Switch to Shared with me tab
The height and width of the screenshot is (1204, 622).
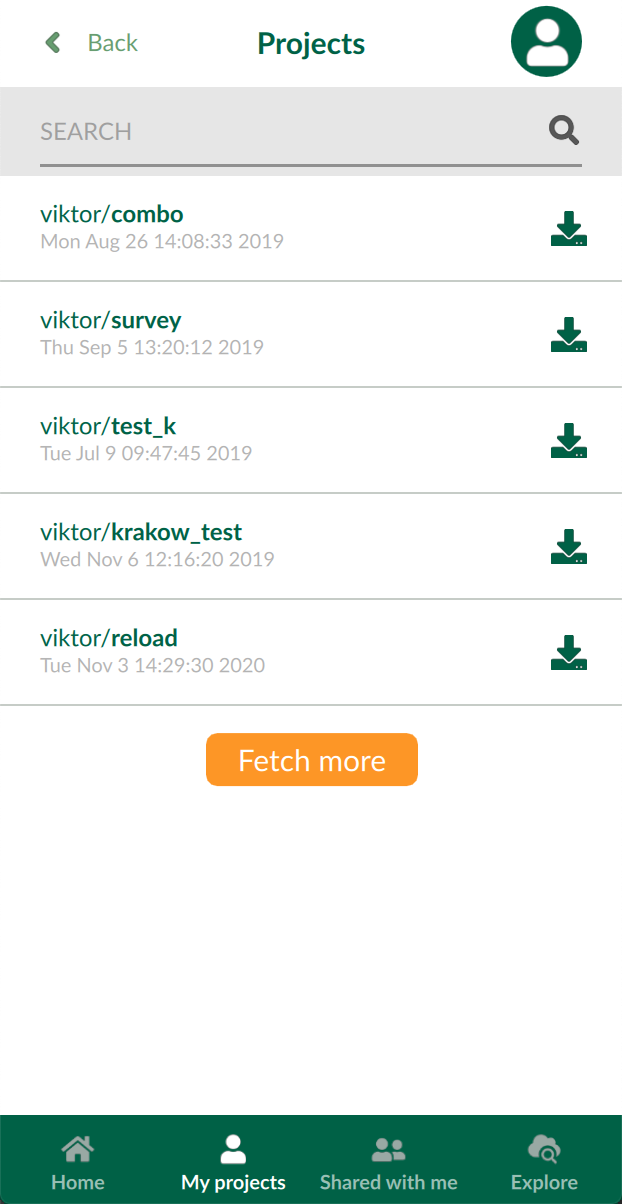389,1163
